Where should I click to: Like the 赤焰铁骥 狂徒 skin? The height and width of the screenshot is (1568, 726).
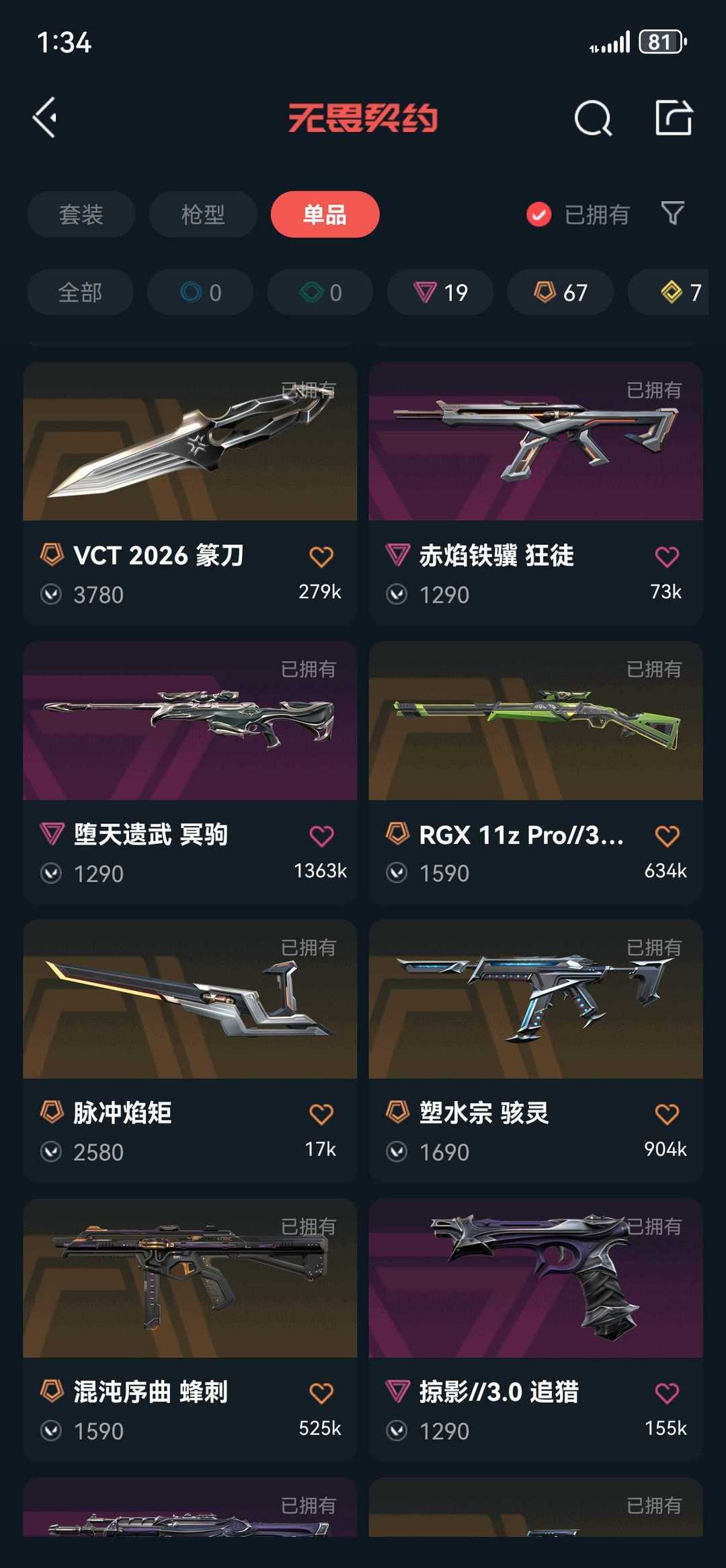pyautogui.click(x=667, y=557)
